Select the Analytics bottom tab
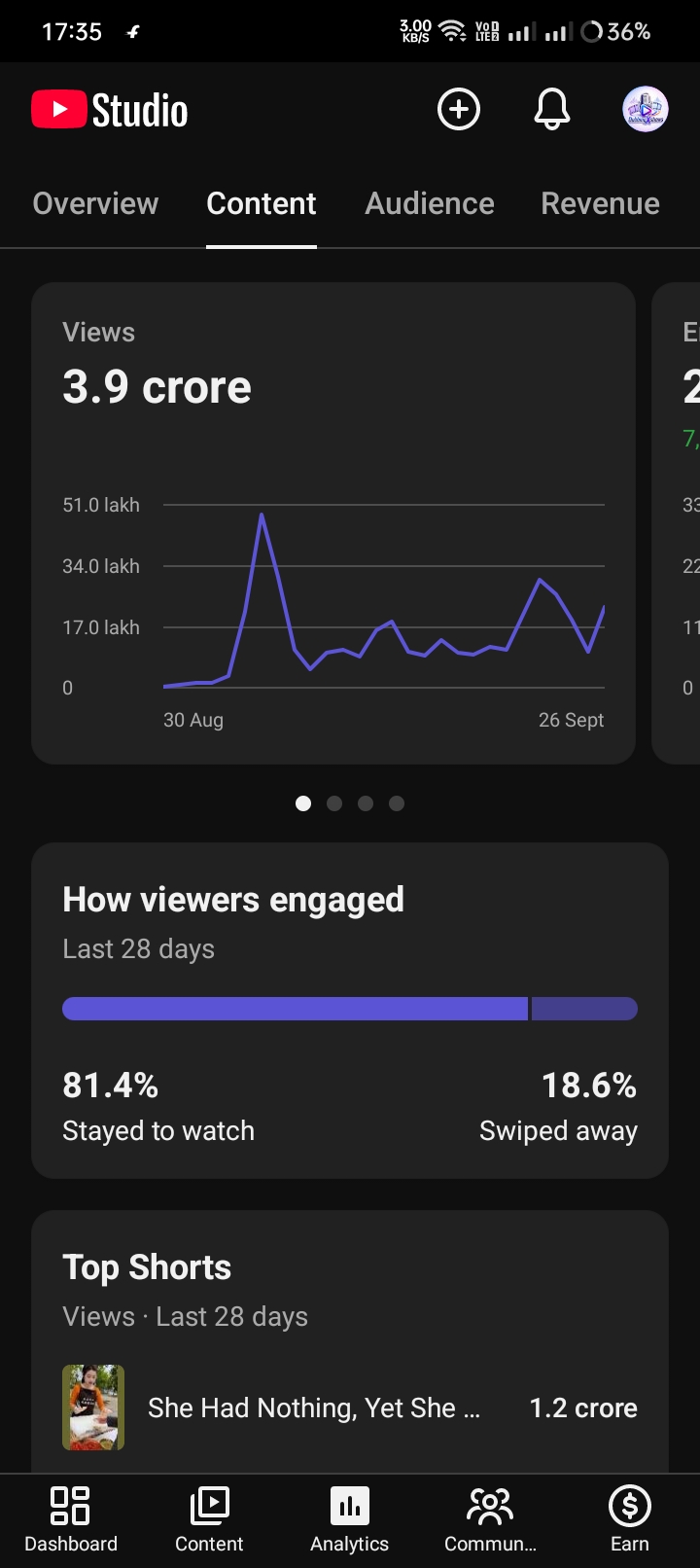700x1568 pixels. coord(349,1519)
